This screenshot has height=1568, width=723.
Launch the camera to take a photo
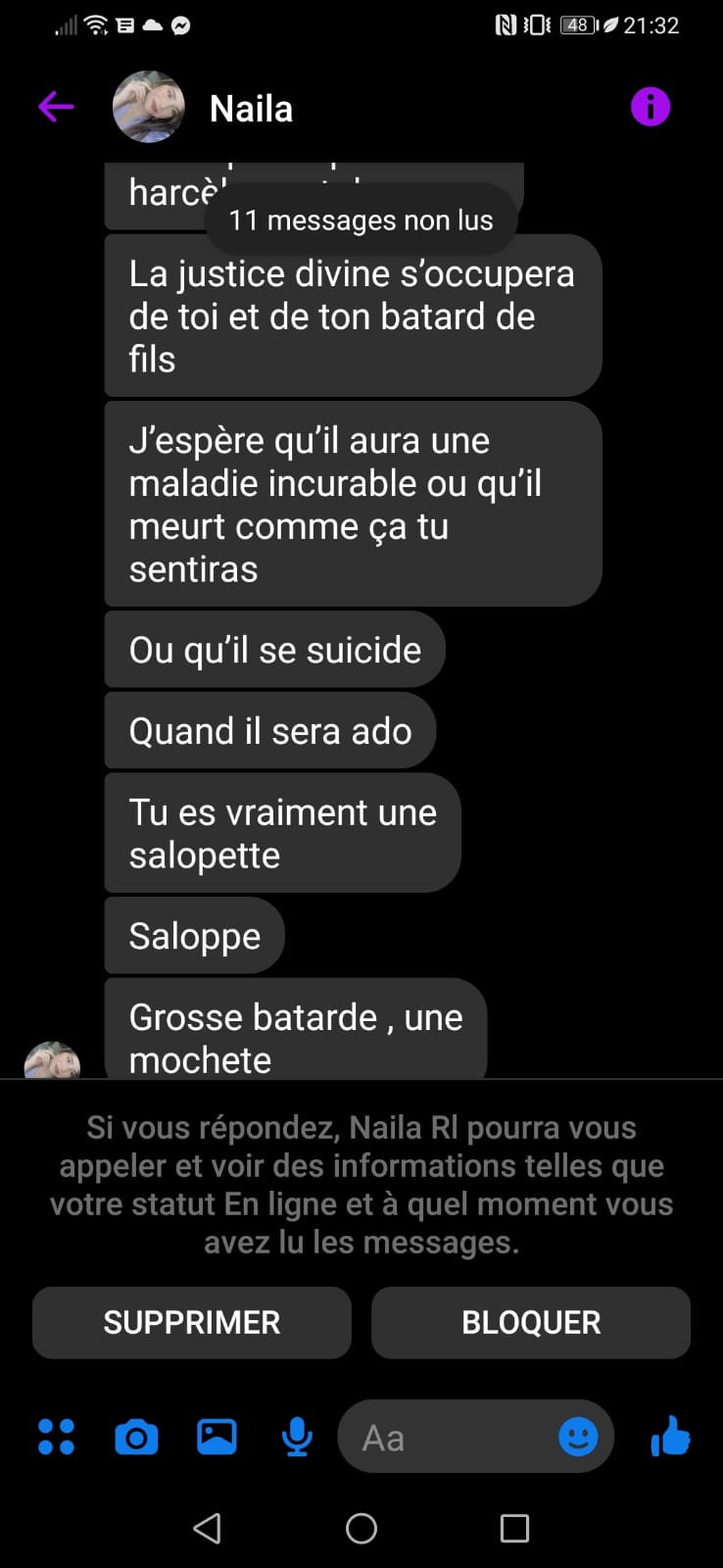(136, 1438)
